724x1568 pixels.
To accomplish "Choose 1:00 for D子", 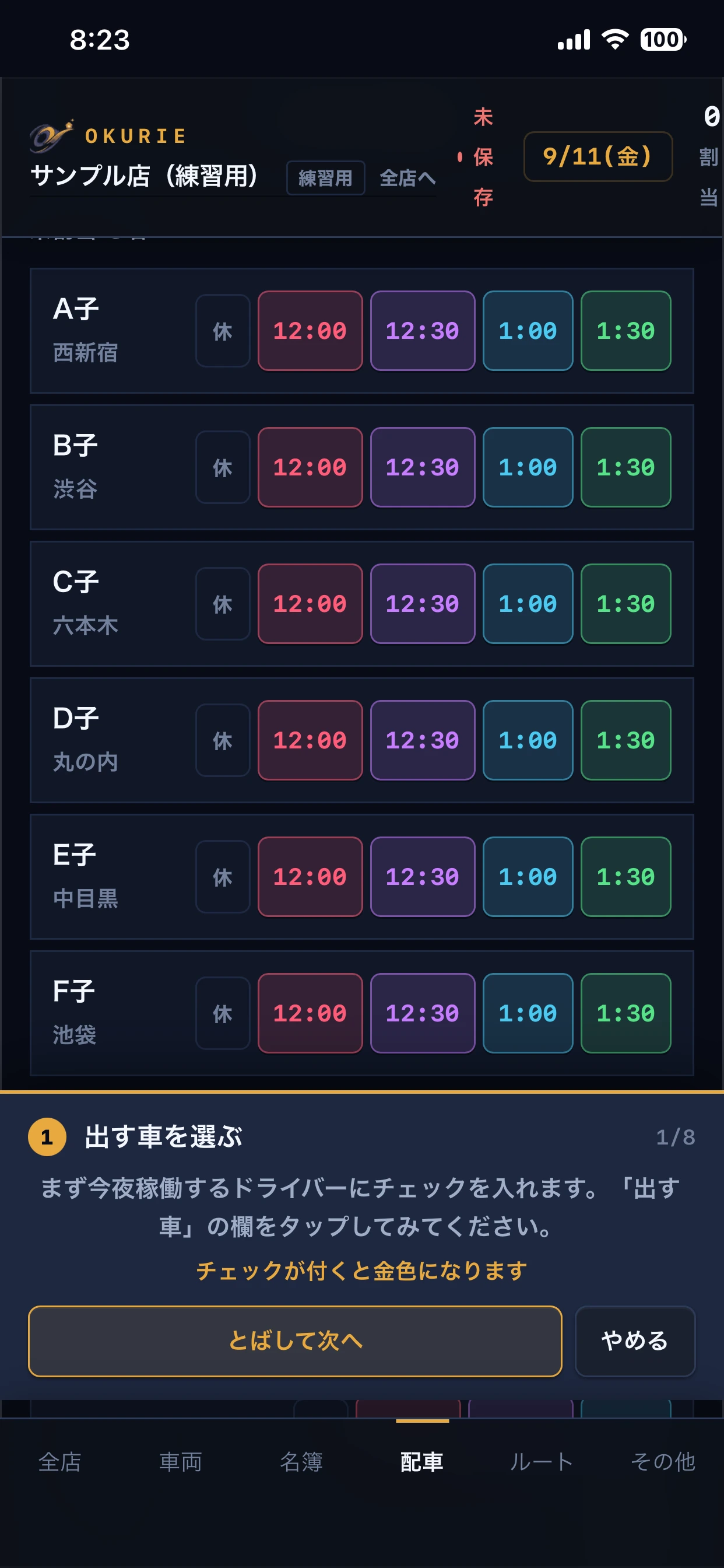I will click(x=528, y=740).
